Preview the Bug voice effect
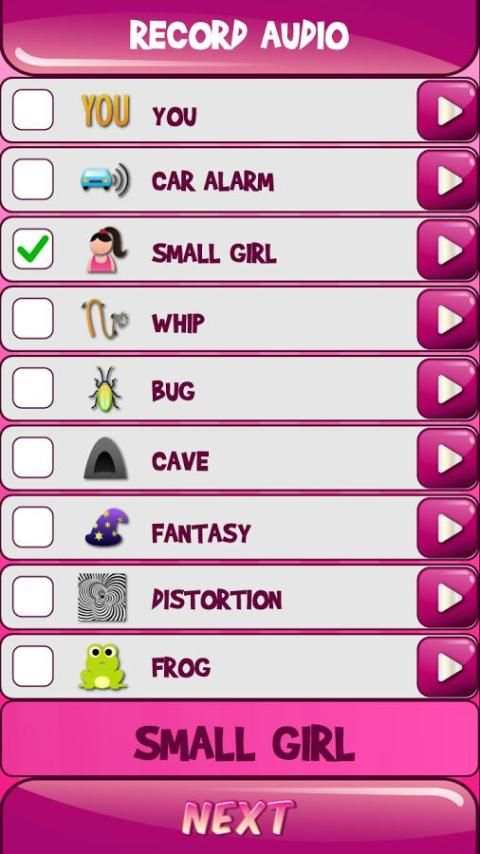Screen dimensions: 480x854 point(448,389)
